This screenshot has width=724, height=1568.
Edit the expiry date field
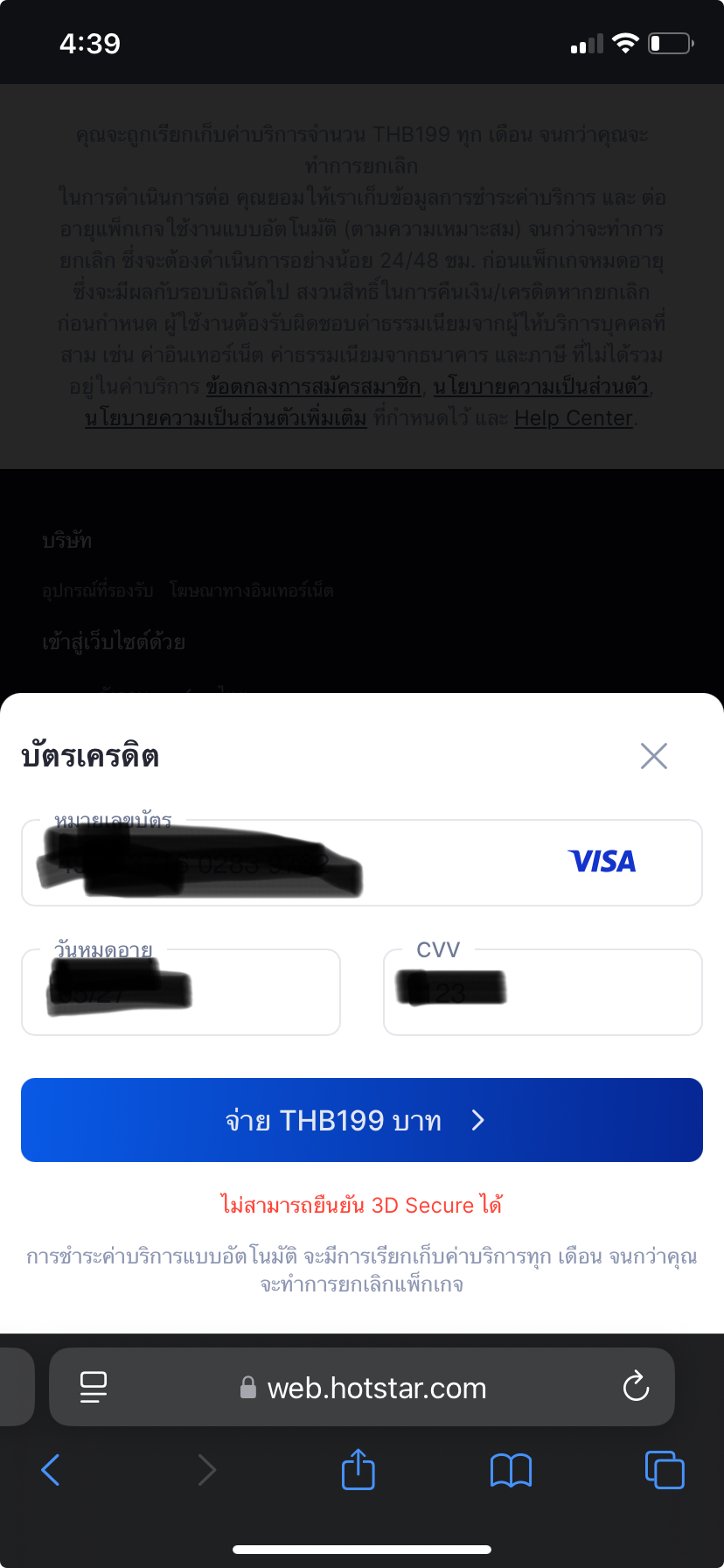pos(181,992)
